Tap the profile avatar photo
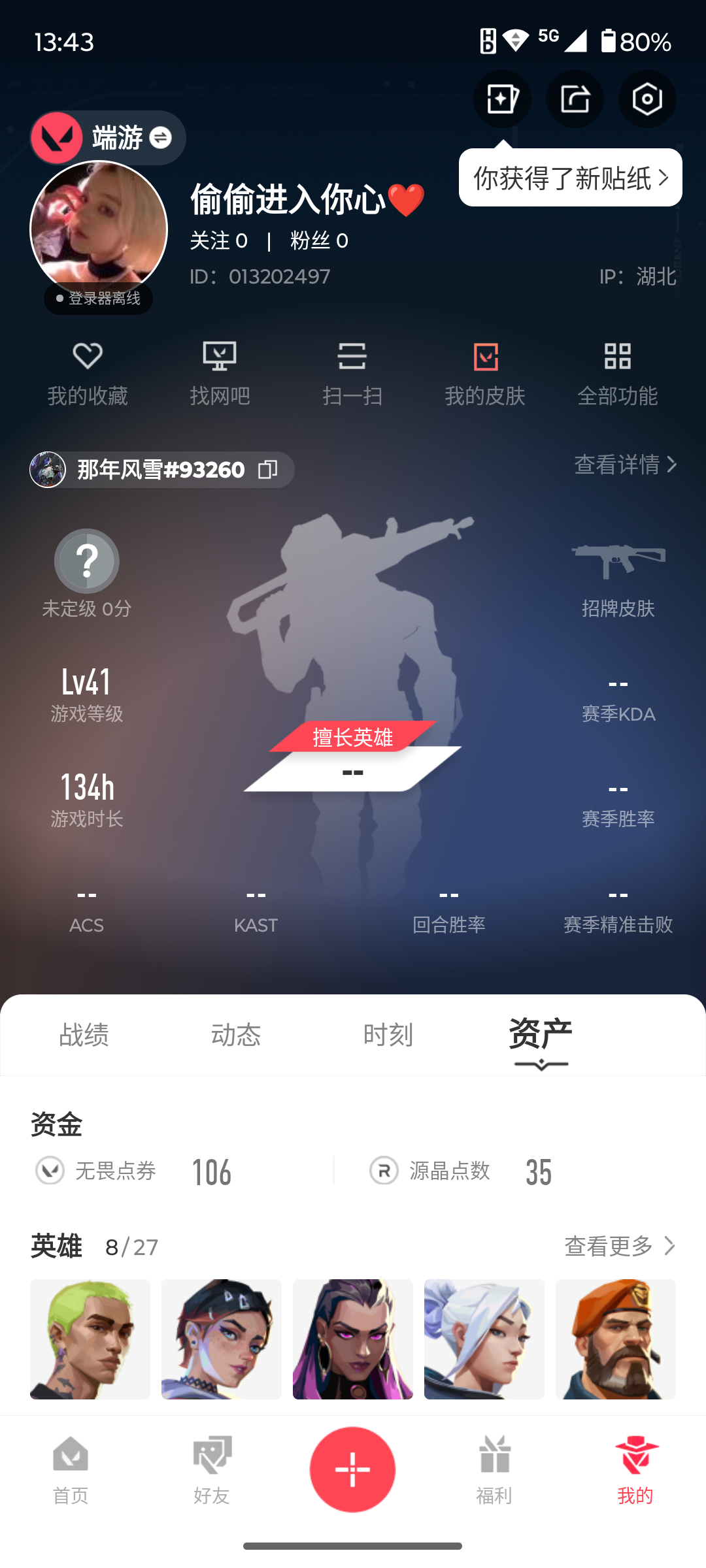This screenshot has width=706, height=1568. click(x=99, y=229)
